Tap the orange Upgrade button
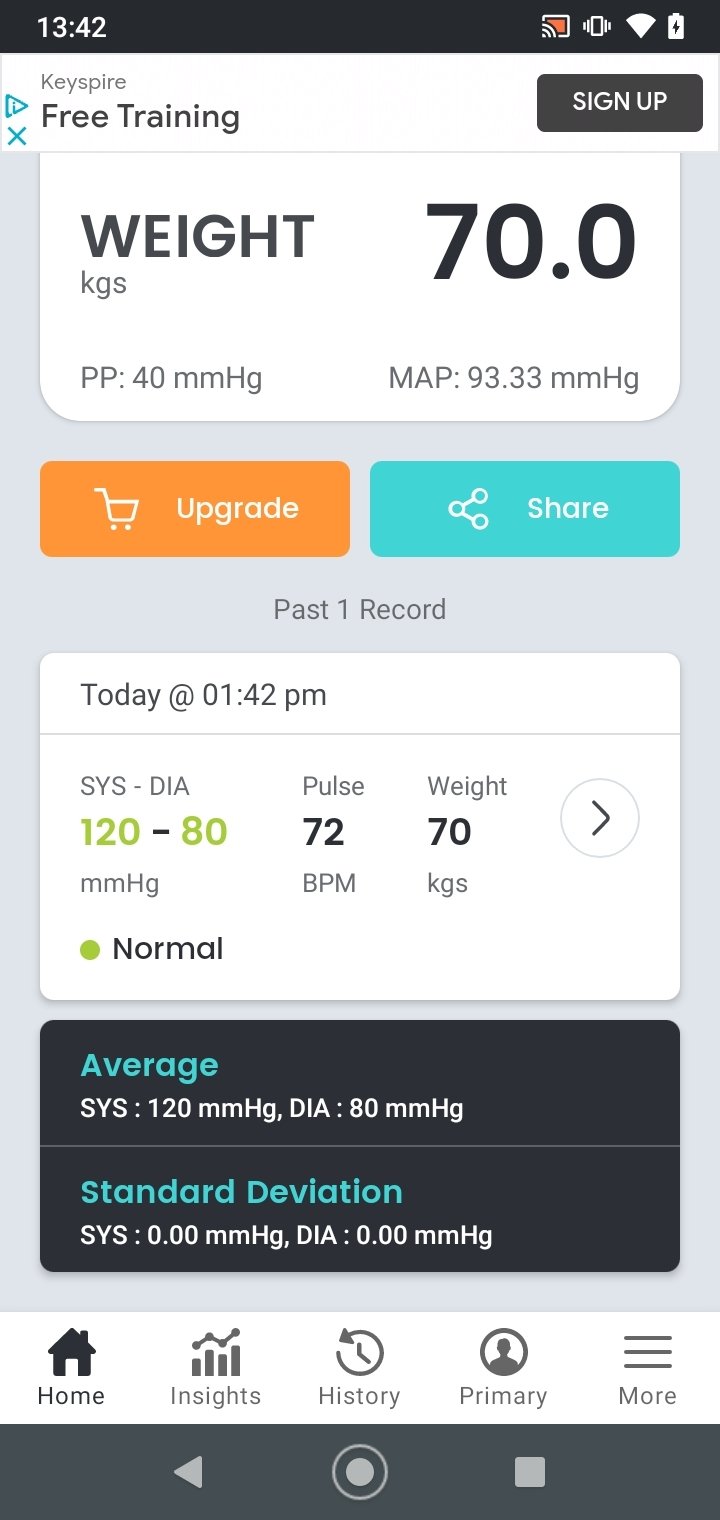This screenshot has height=1520, width=720. (x=195, y=508)
